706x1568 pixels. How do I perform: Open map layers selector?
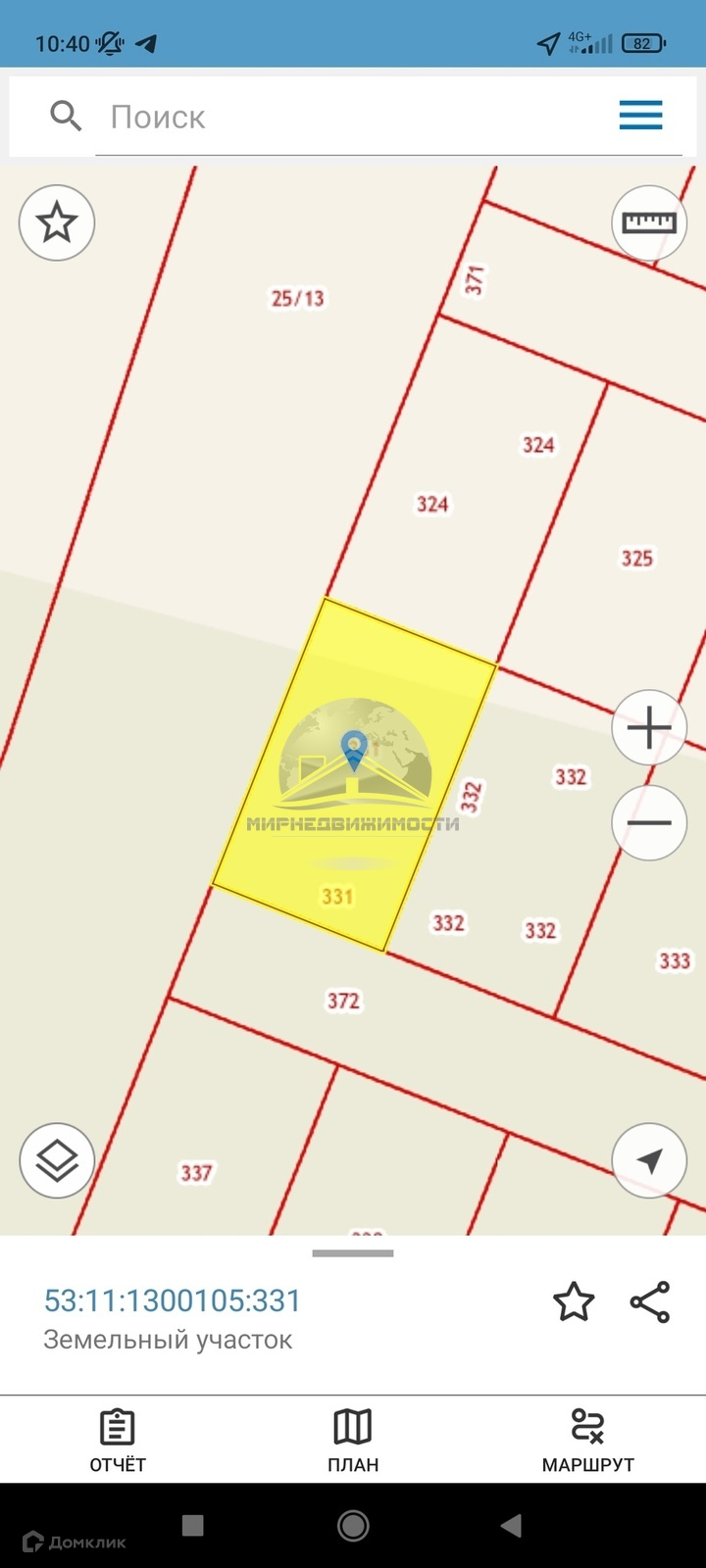tap(57, 1160)
